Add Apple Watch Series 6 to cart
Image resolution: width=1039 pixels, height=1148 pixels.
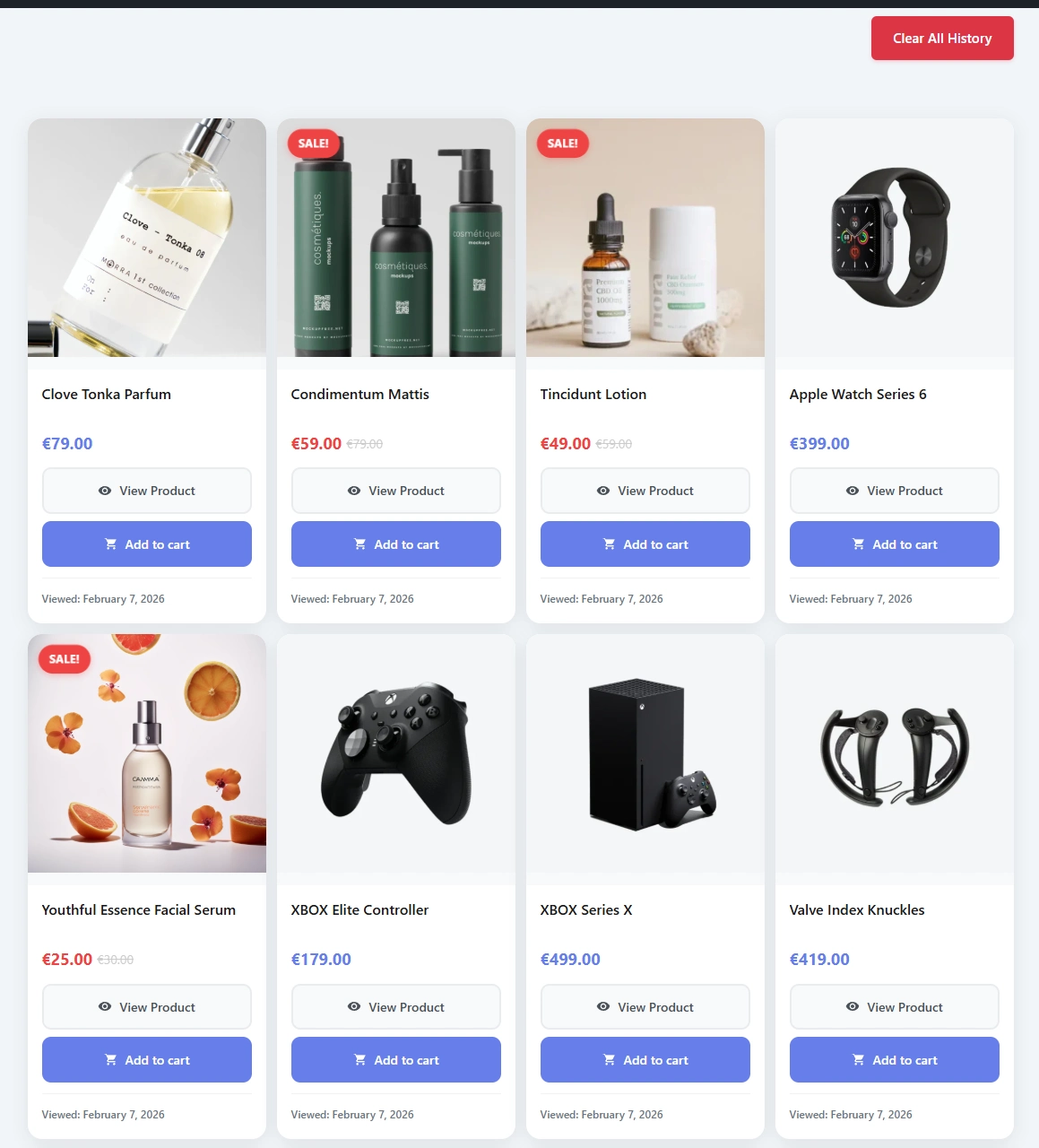point(895,544)
